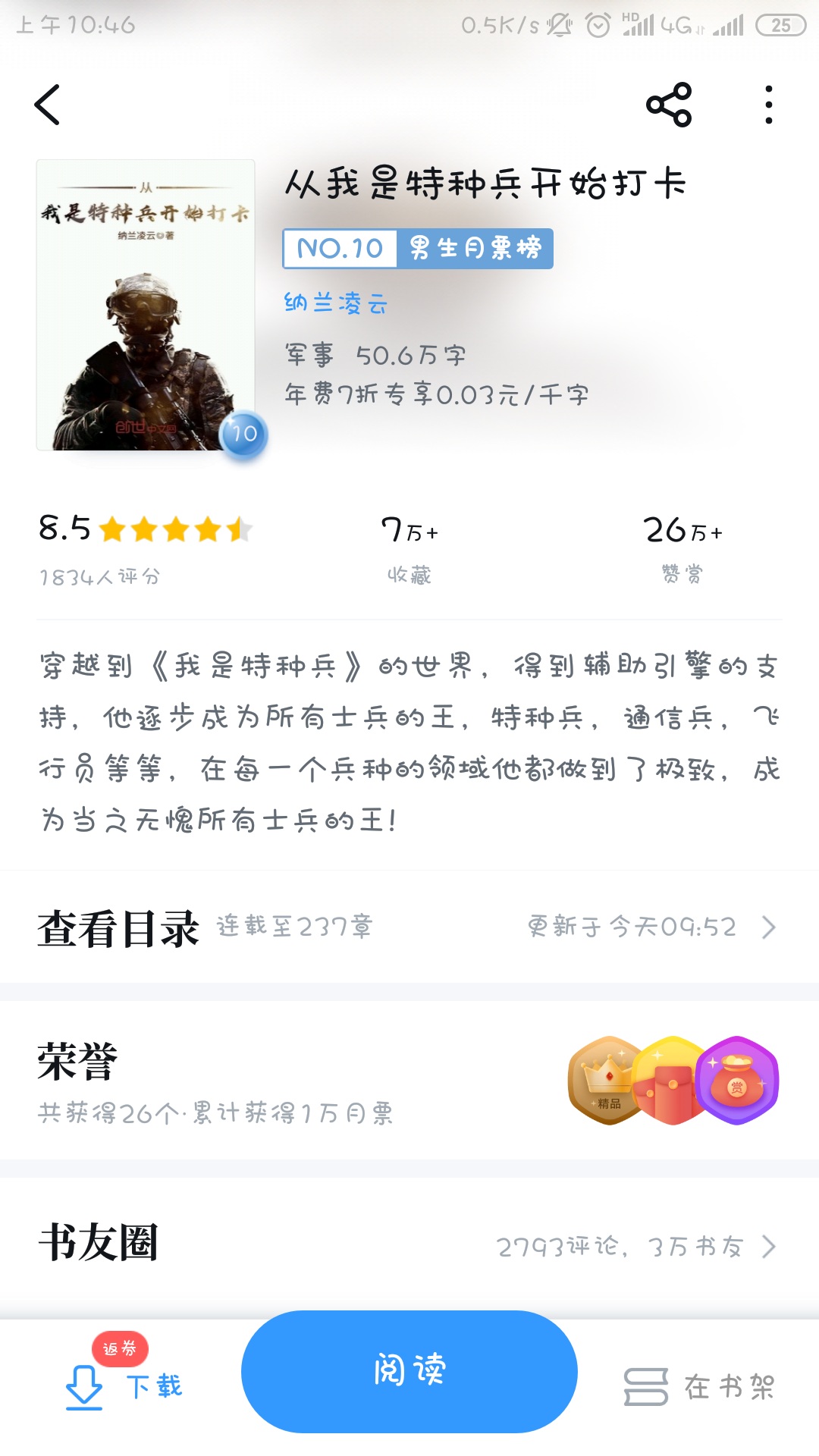The height and width of the screenshot is (1456, 819).
Task: Start reading with 阅读 button
Action: pos(409,1371)
